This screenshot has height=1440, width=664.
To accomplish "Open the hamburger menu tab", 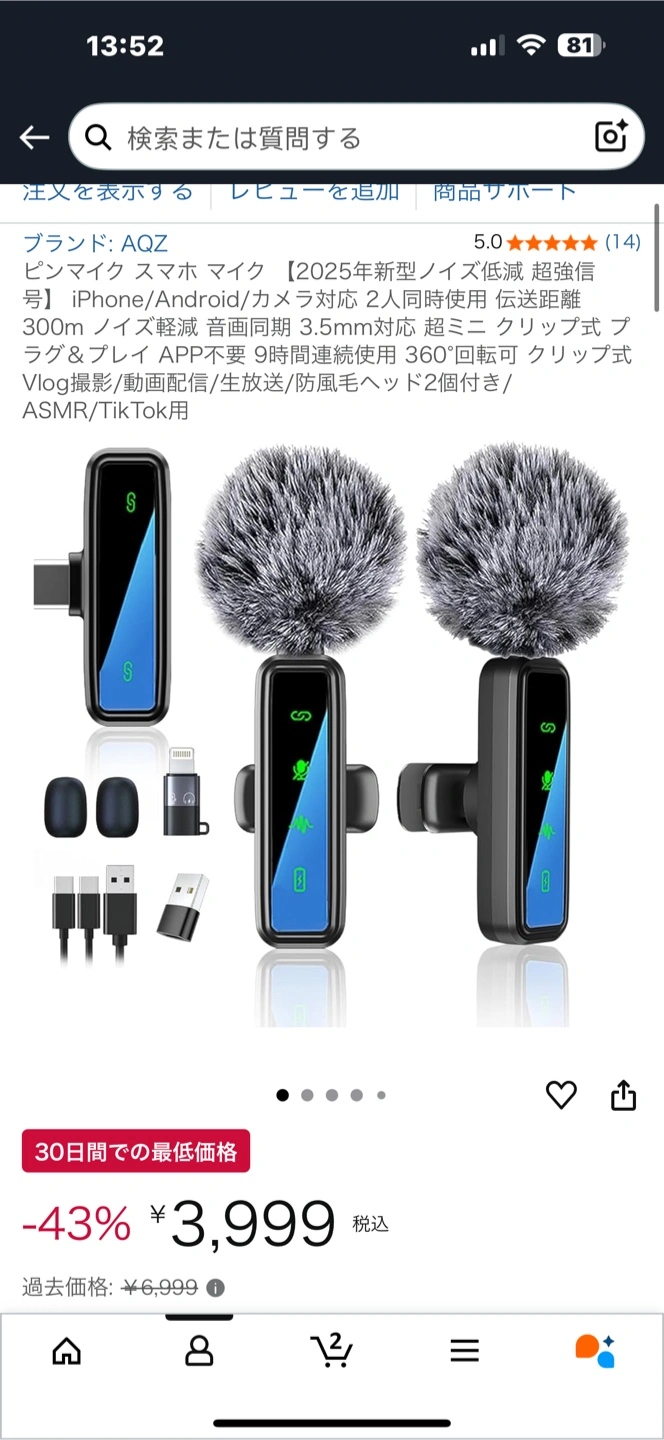I will (464, 1351).
